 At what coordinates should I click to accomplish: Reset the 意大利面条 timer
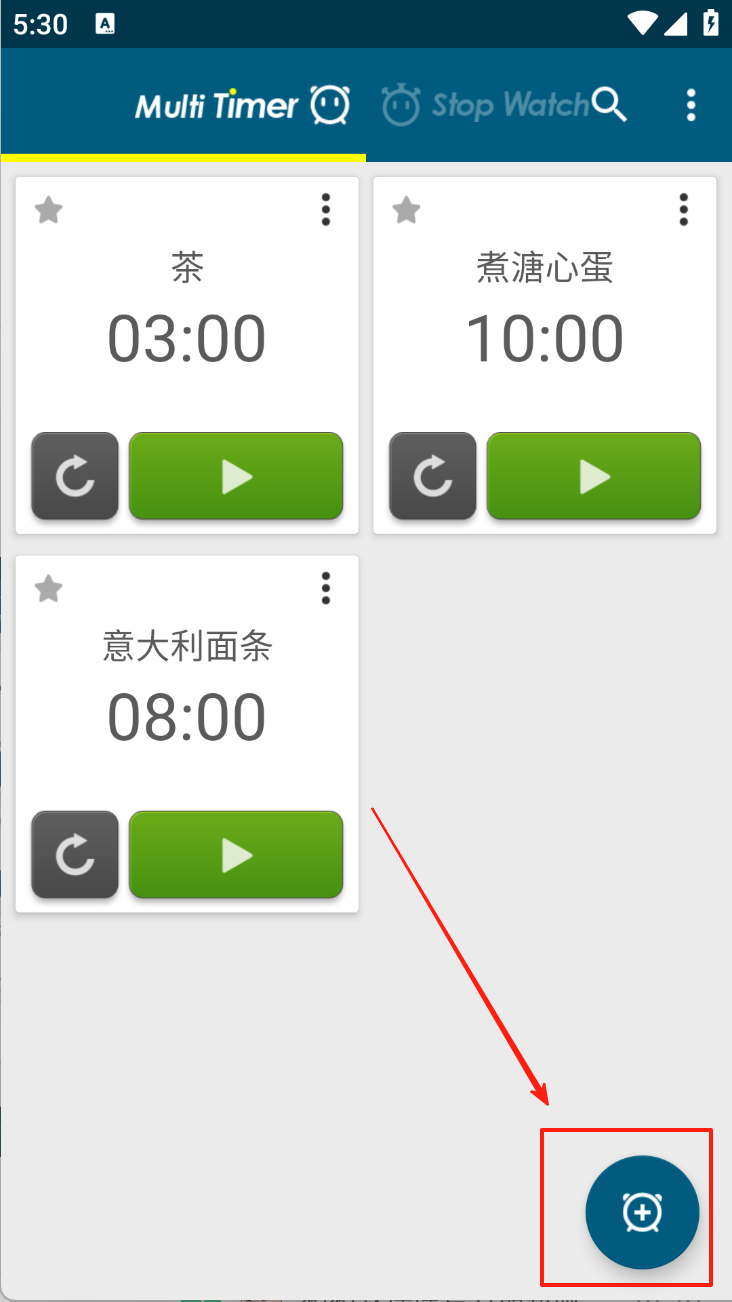[75, 855]
